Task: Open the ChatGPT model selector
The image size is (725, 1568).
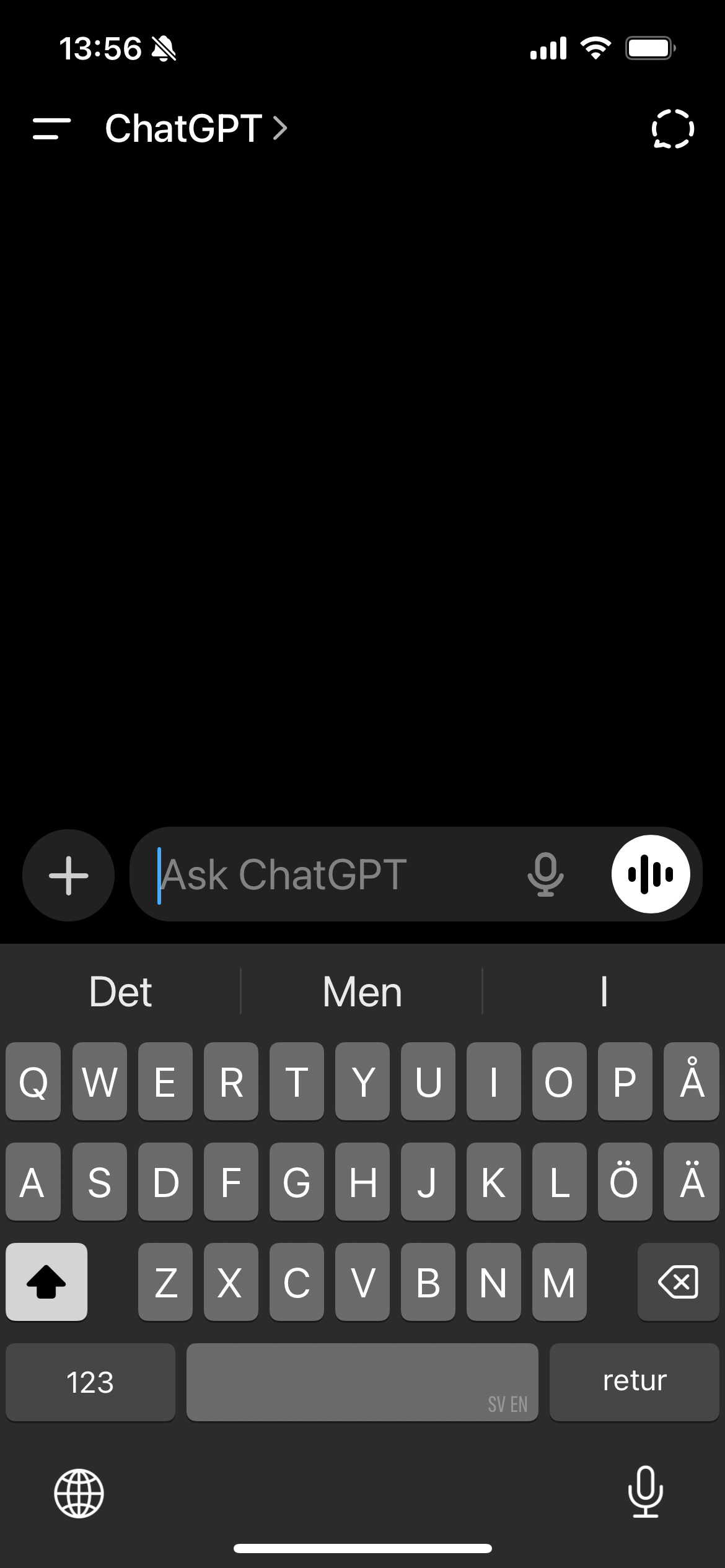Action: tap(195, 129)
